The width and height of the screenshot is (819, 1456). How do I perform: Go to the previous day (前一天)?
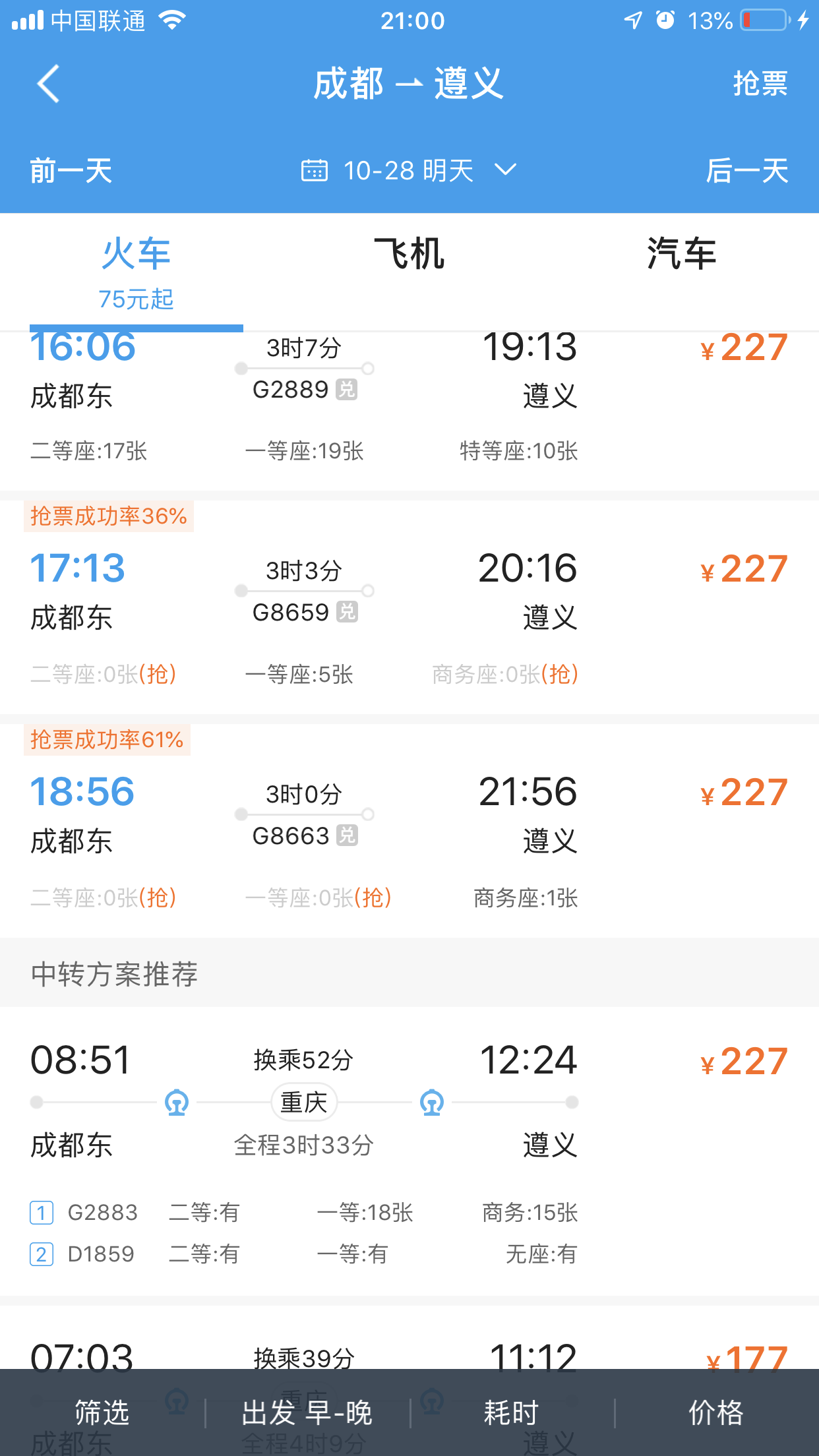71,171
